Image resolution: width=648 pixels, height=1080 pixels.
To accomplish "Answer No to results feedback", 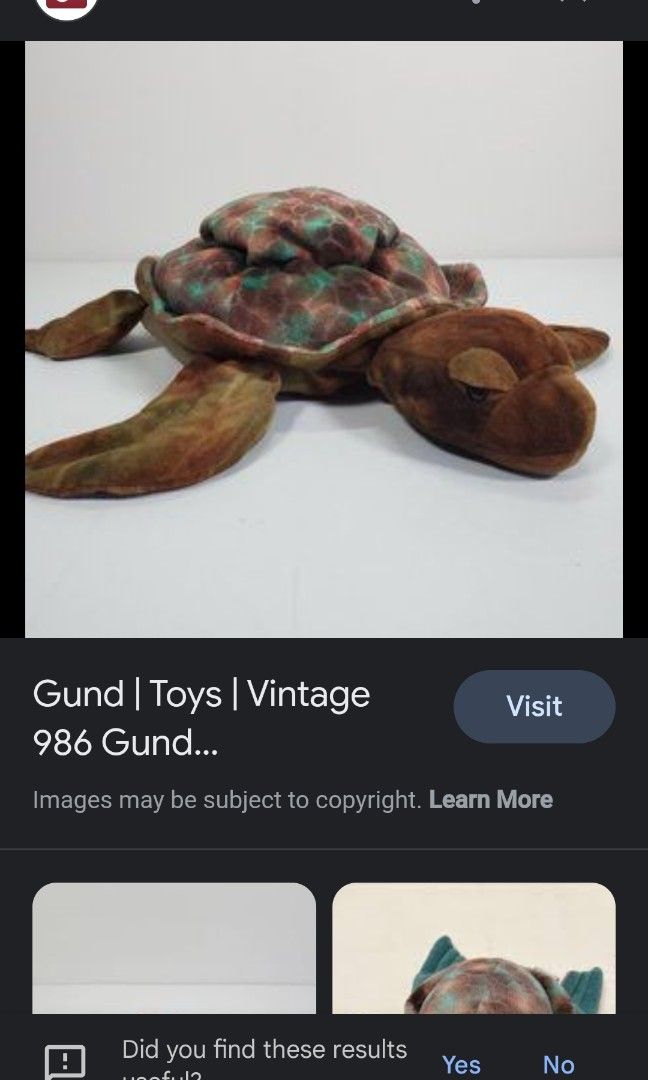I will tap(558, 1064).
